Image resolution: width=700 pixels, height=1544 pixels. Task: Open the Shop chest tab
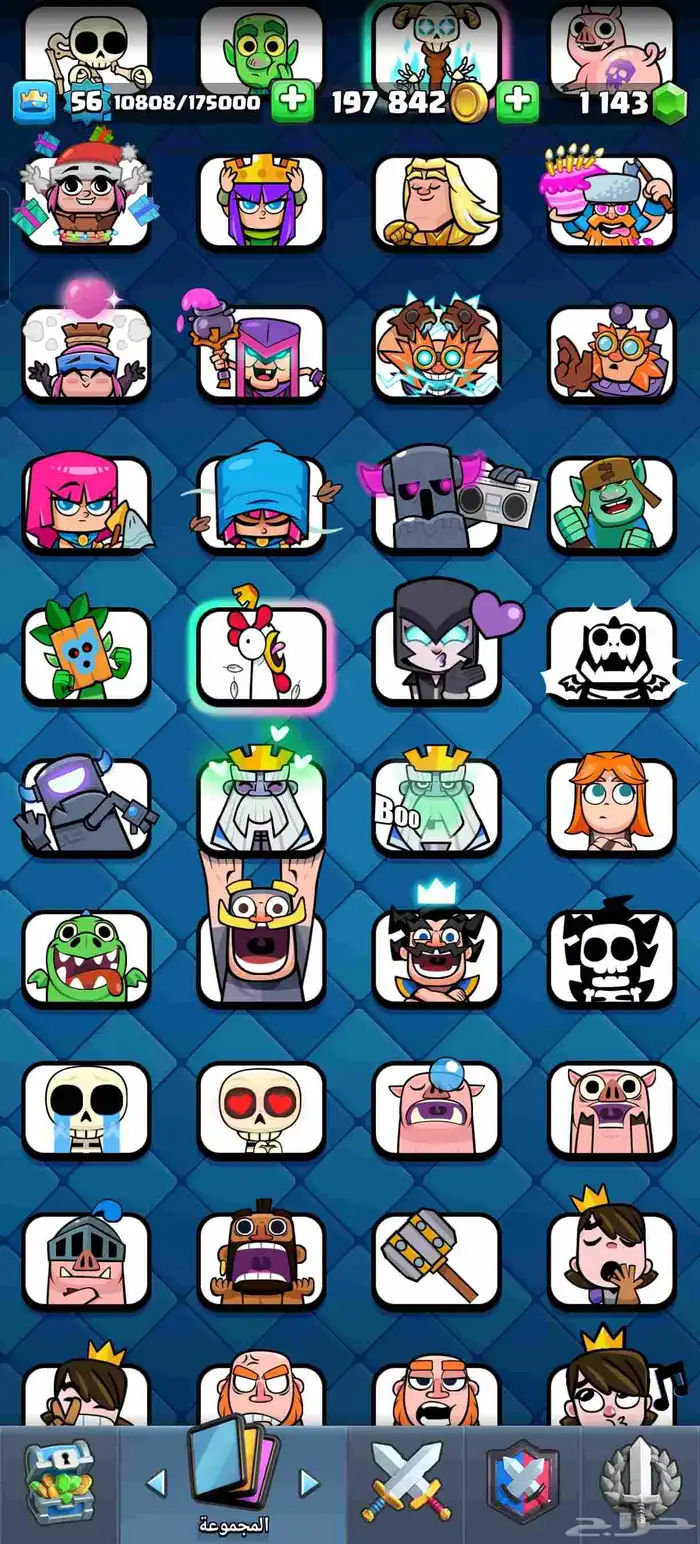point(59,1484)
